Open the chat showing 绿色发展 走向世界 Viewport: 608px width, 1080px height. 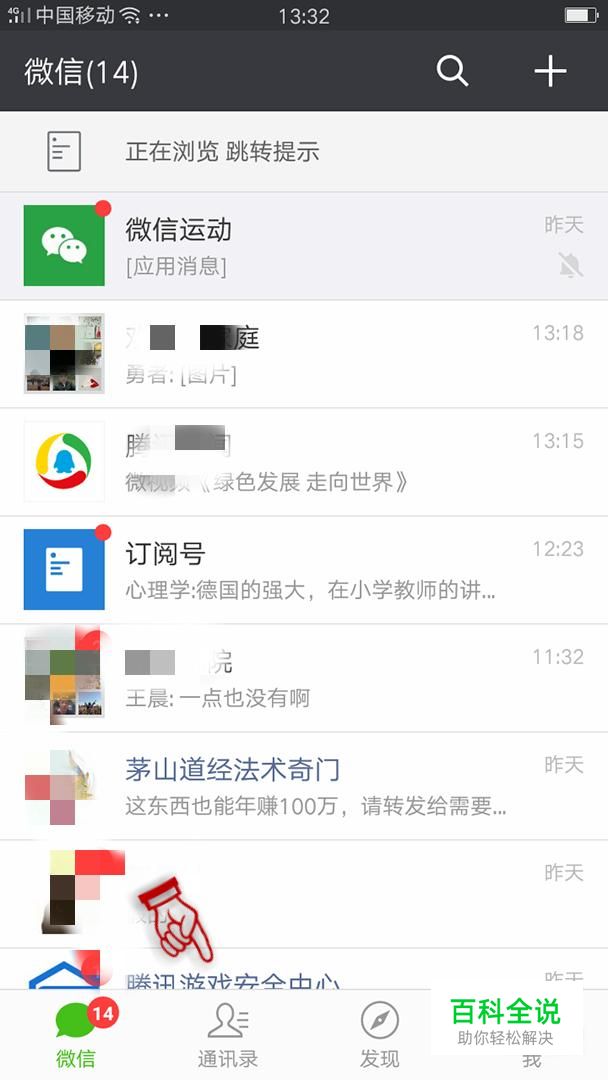(x=304, y=462)
